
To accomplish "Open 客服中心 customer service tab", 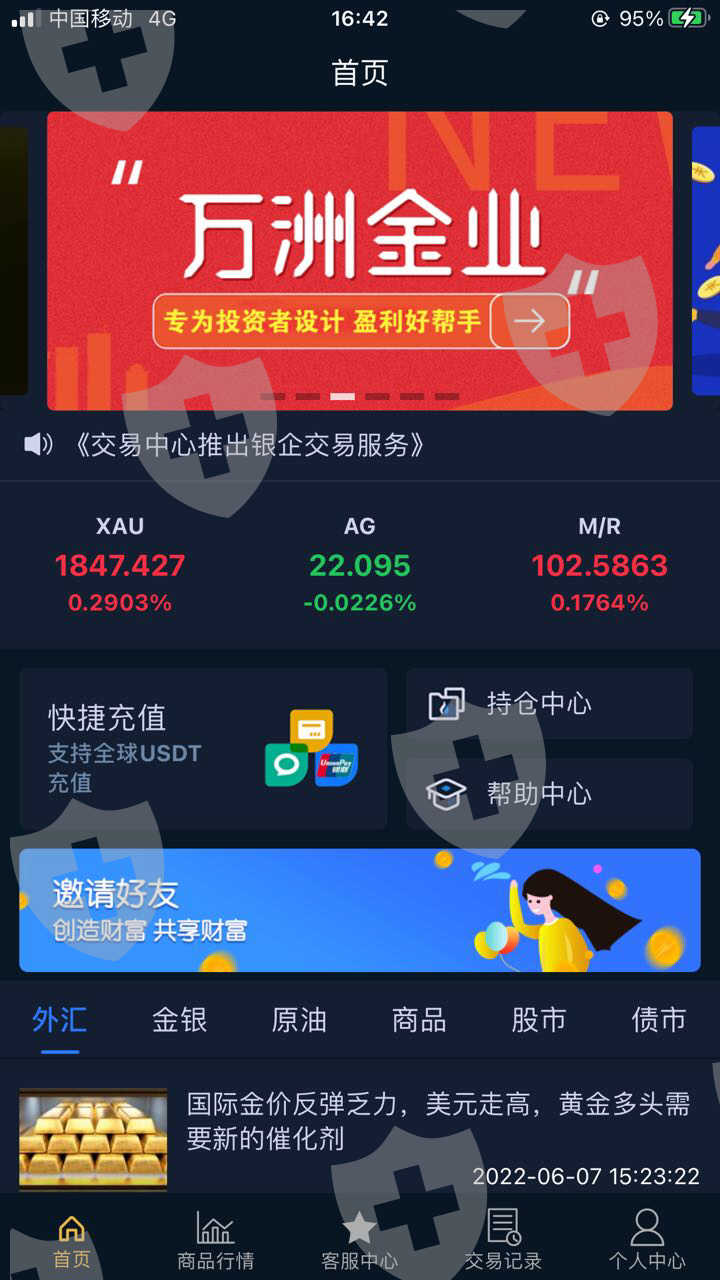I will 359,1240.
